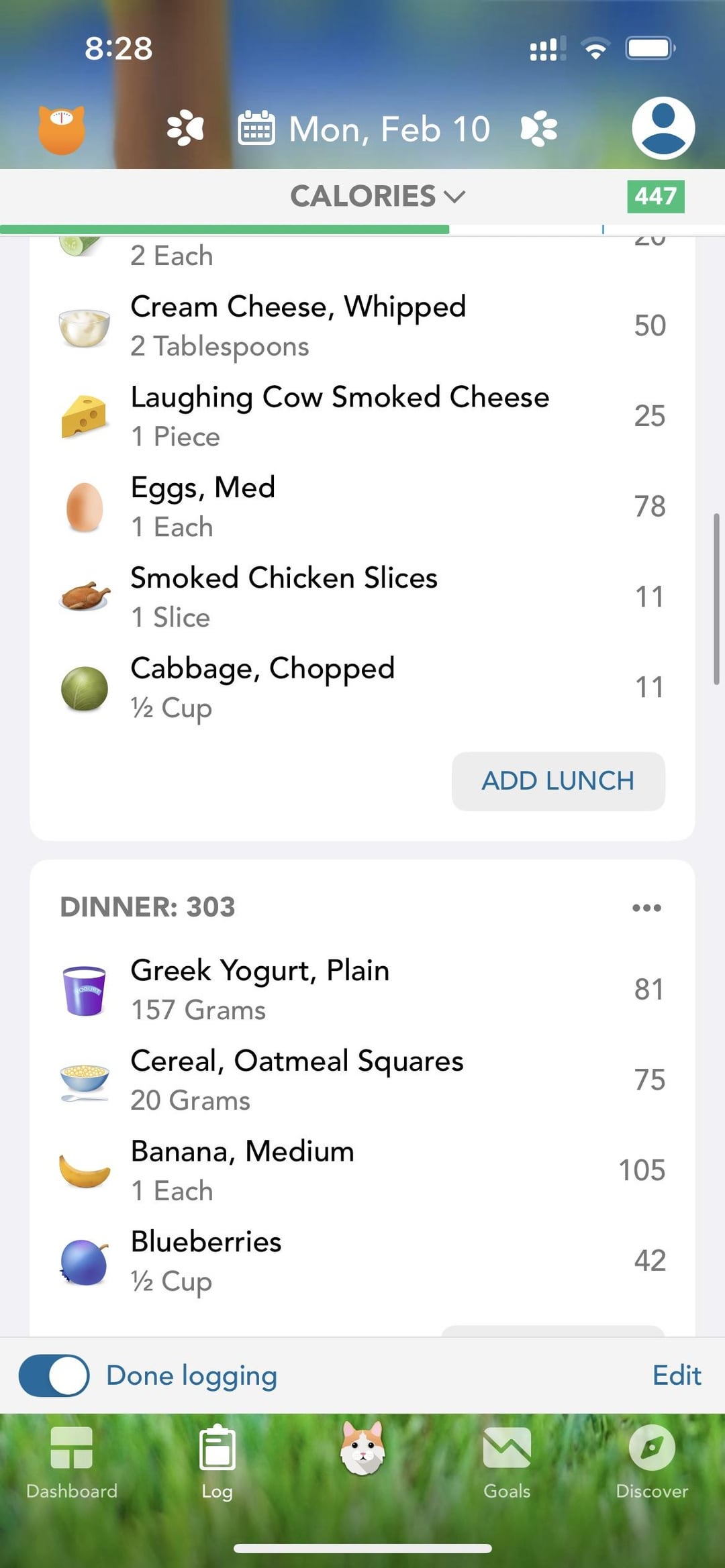Open Smoked Chicken Slices entry
This screenshot has height=1568, width=725.
362,597
